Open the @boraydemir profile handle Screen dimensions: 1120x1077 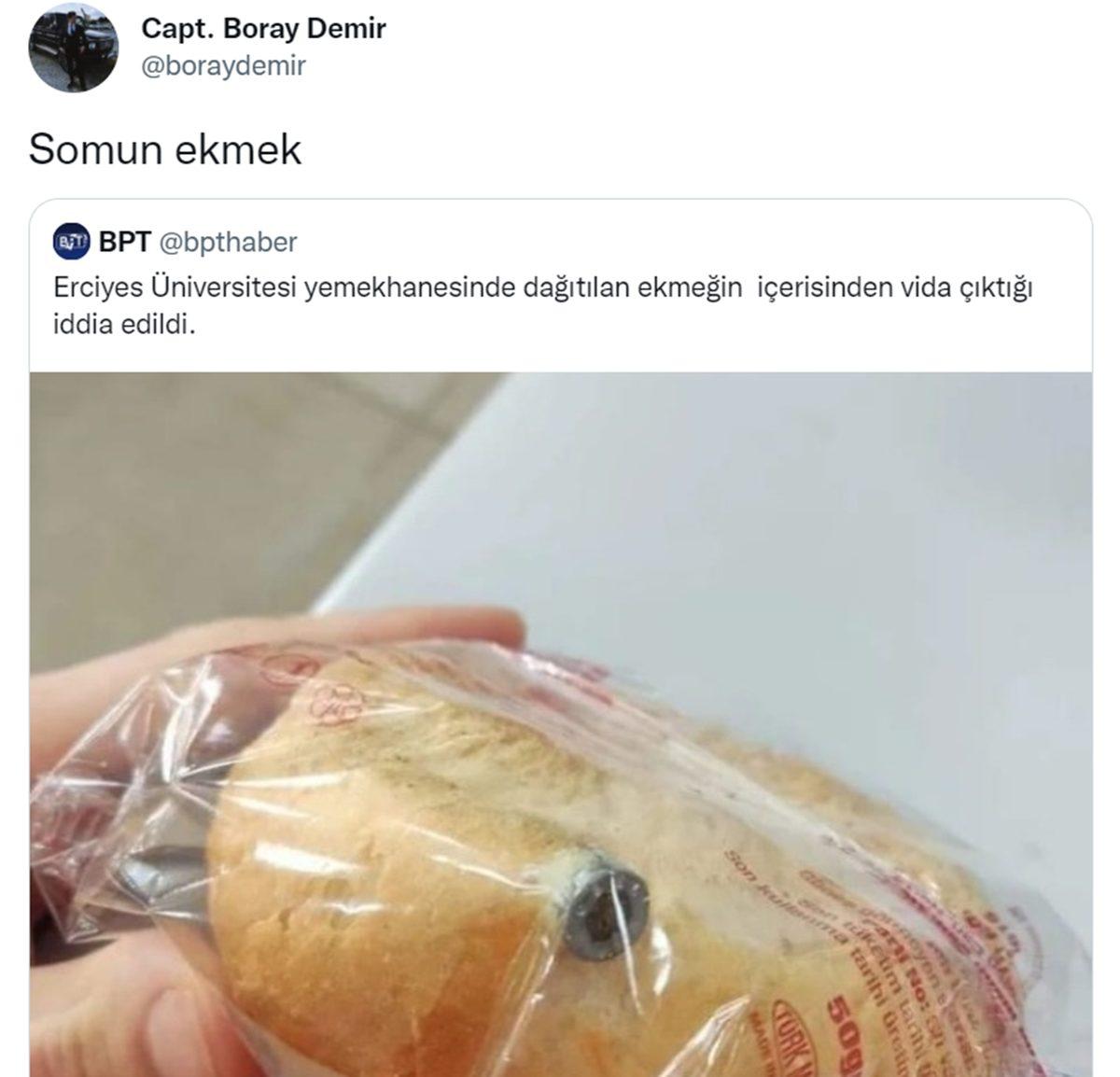coord(223,65)
